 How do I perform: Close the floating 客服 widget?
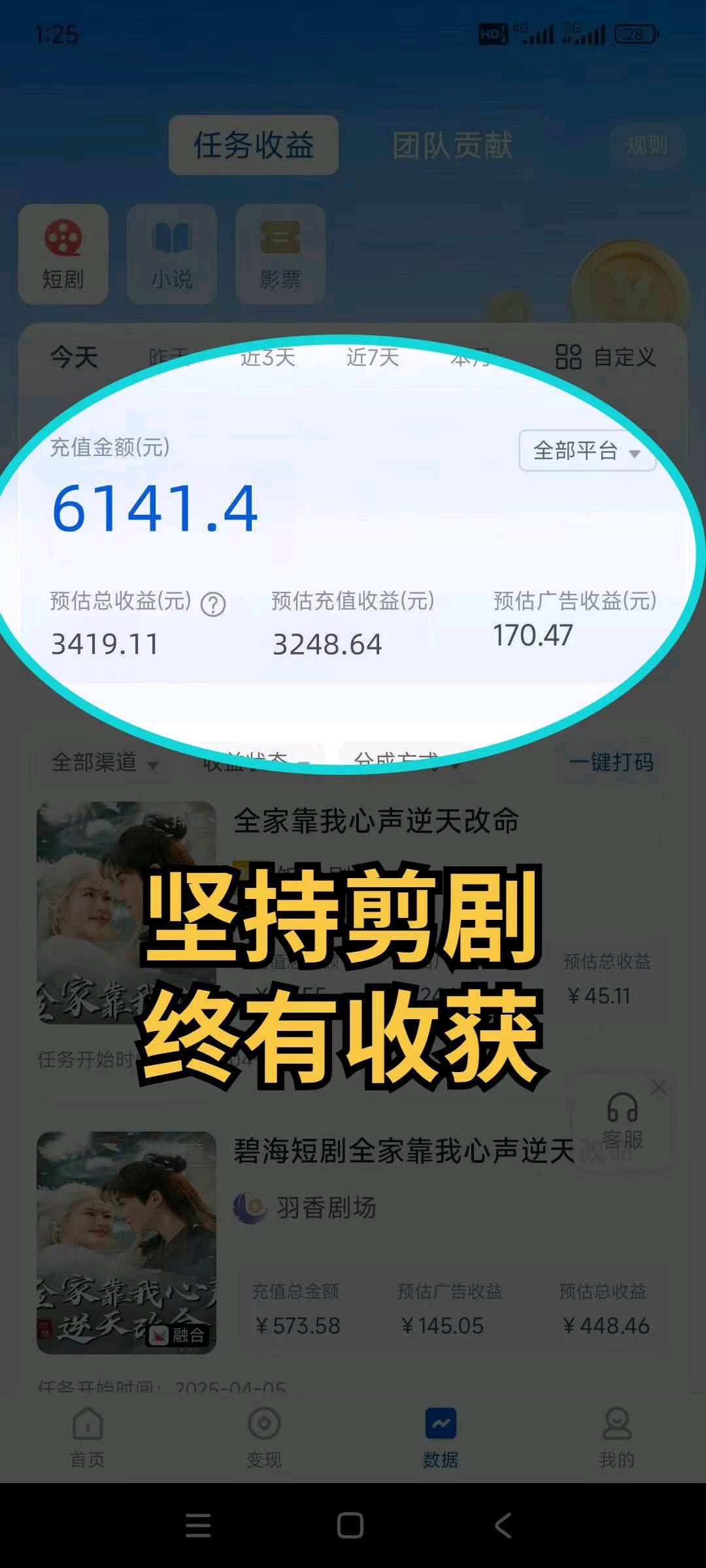tap(659, 1087)
